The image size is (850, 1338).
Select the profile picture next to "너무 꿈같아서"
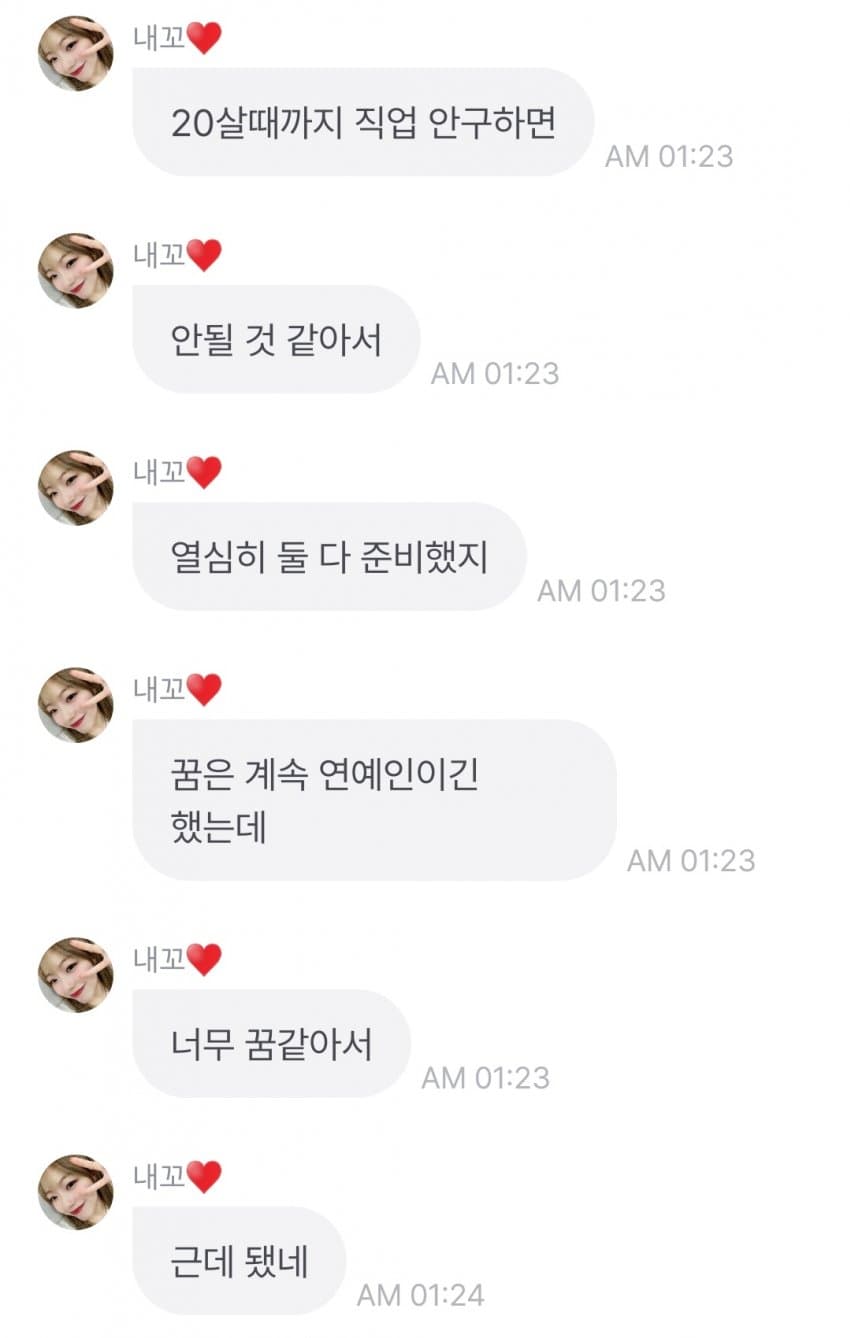pyautogui.click(x=75, y=975)
